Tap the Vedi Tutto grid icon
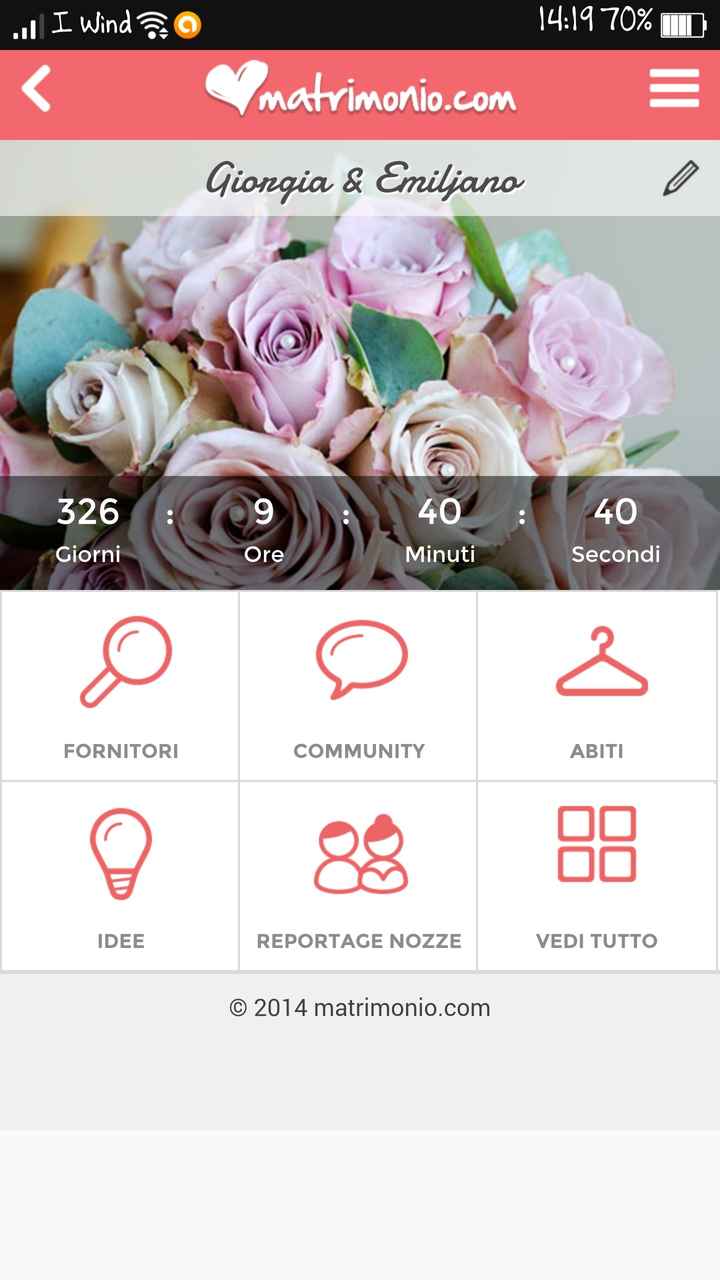This screenshot has height=1280, width=720. tap(597, 845)
